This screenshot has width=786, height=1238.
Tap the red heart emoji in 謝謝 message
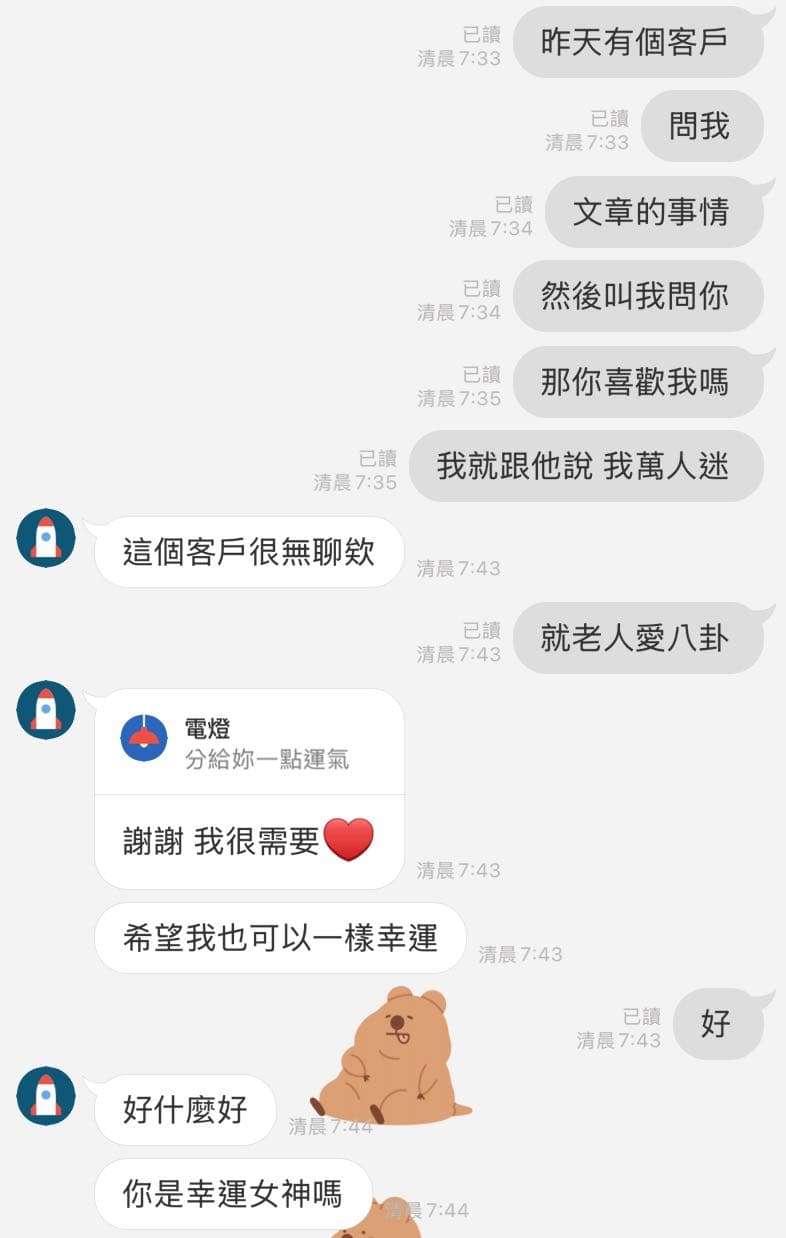pos(347,840)
